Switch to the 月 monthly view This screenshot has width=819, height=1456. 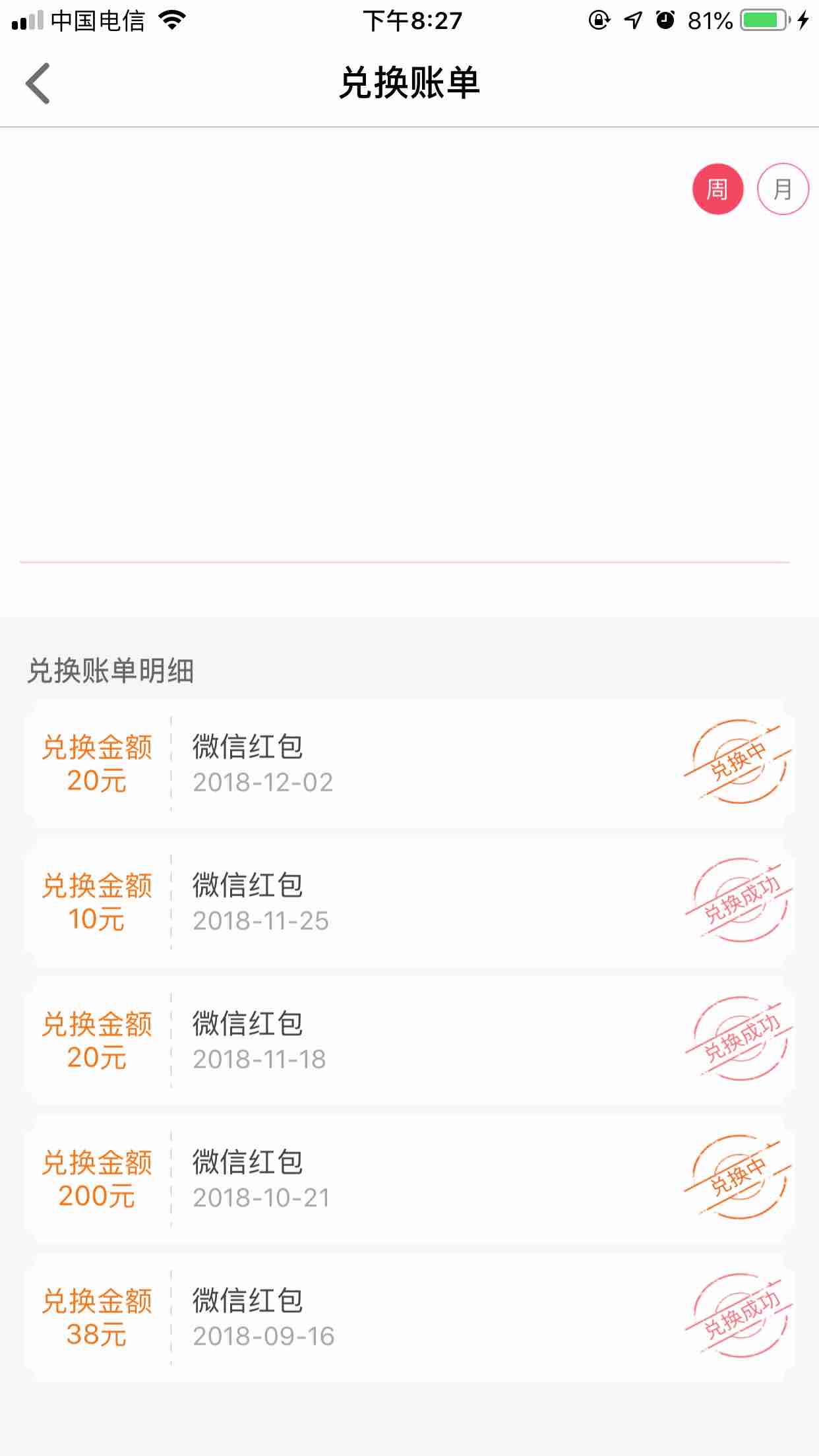pyautogui.click(x=783, y=189)
